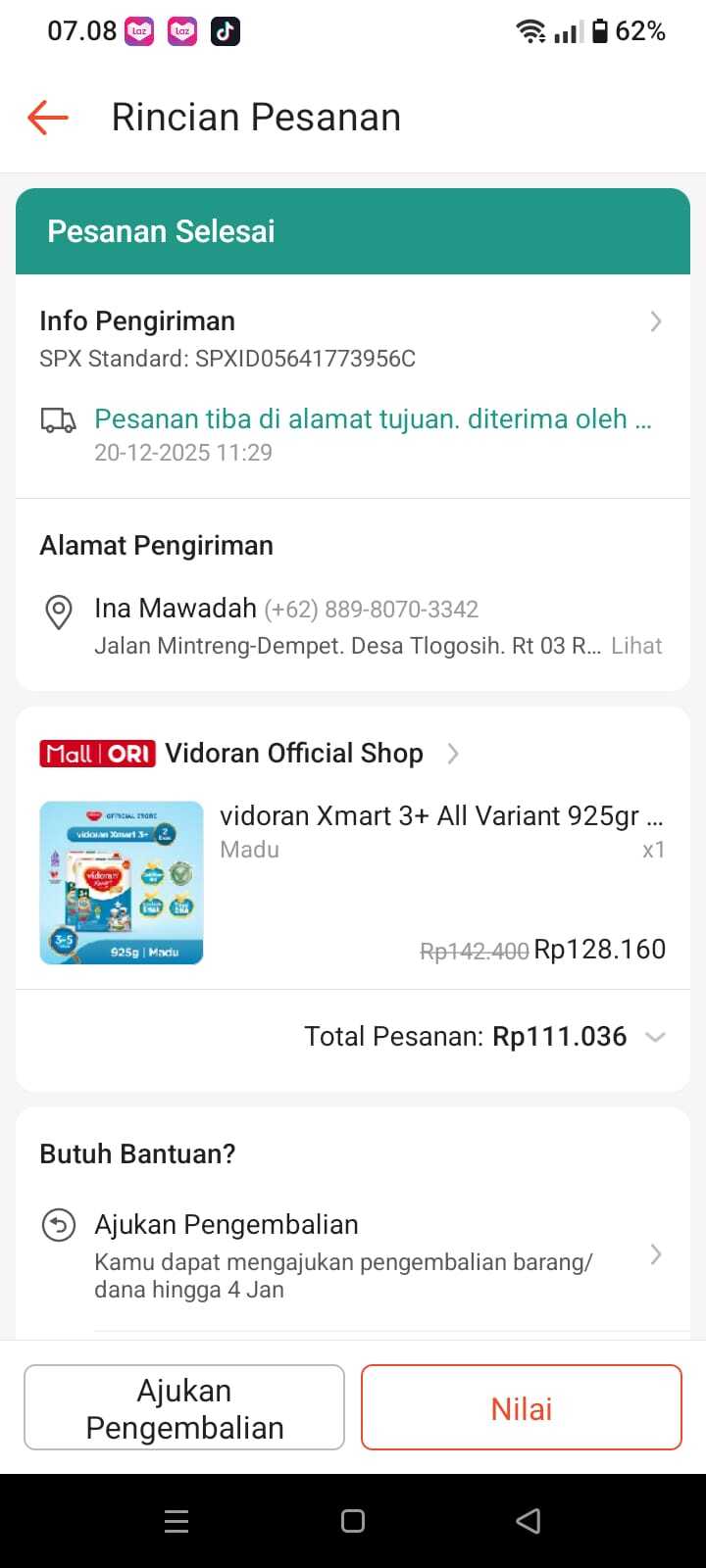The width and height of the screenshot is (706, 1568).
Task: Open Vidoran Official Shop page
Action: point(294,754)
